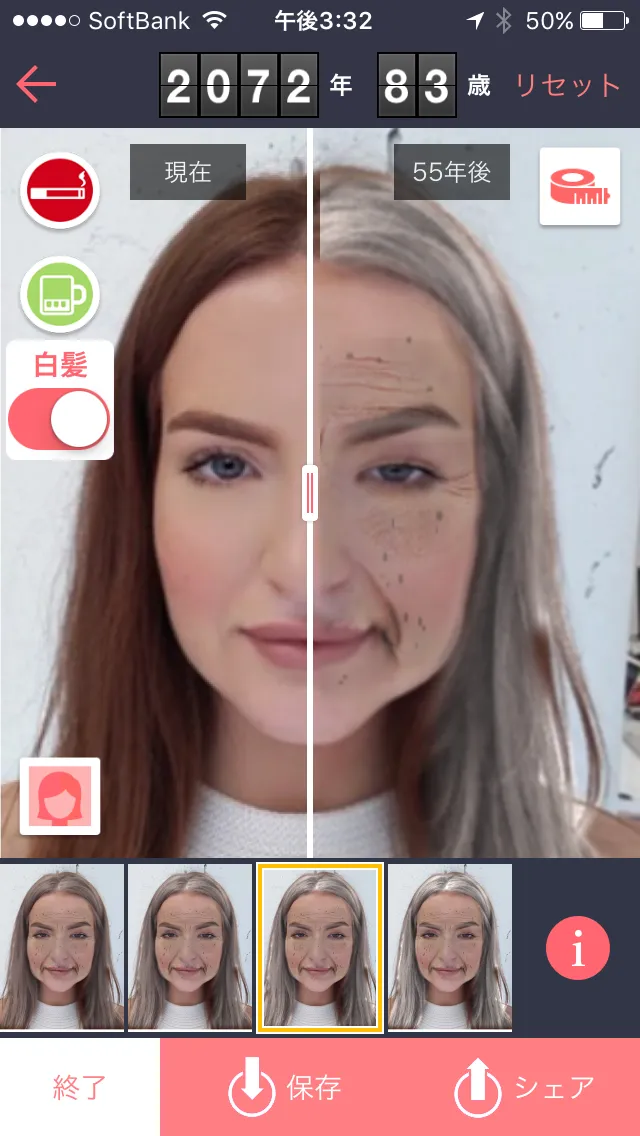640x1136 pixels.
Task: Open the measuring tape weight option
Action: tap(580, 187)
